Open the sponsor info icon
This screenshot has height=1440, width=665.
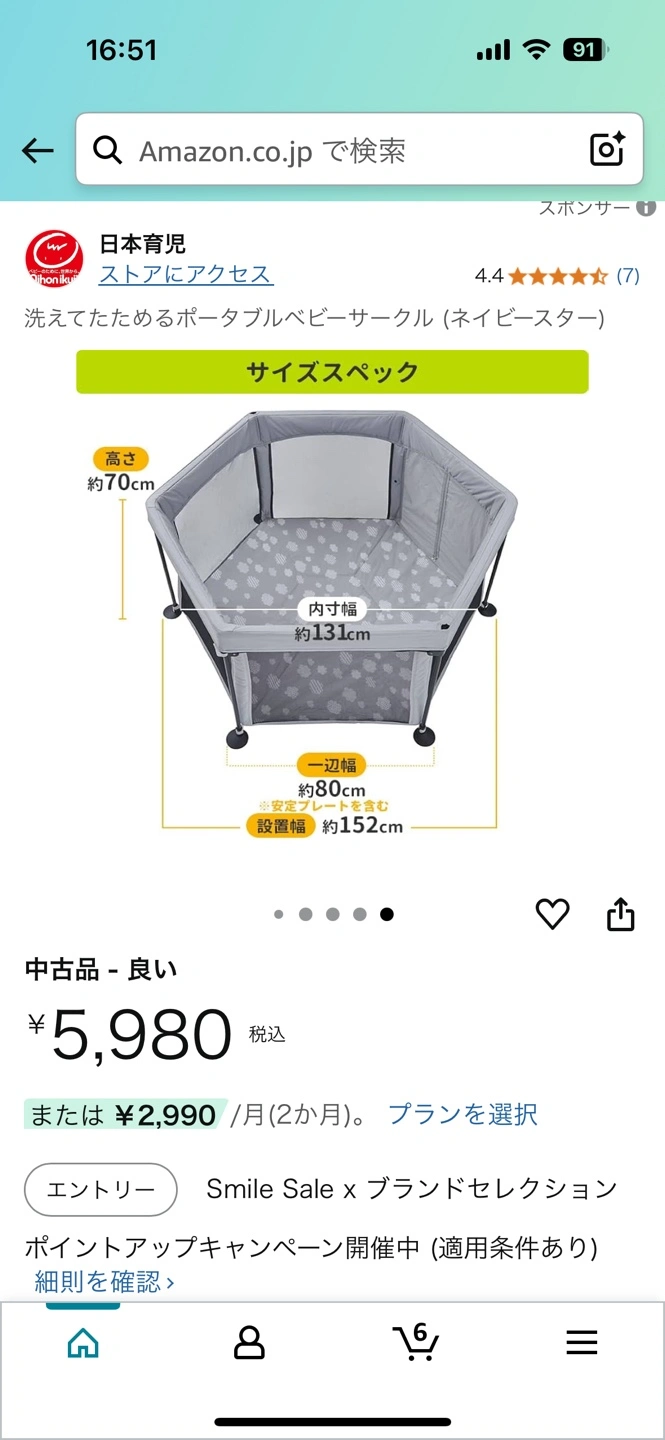pos(646,208)
